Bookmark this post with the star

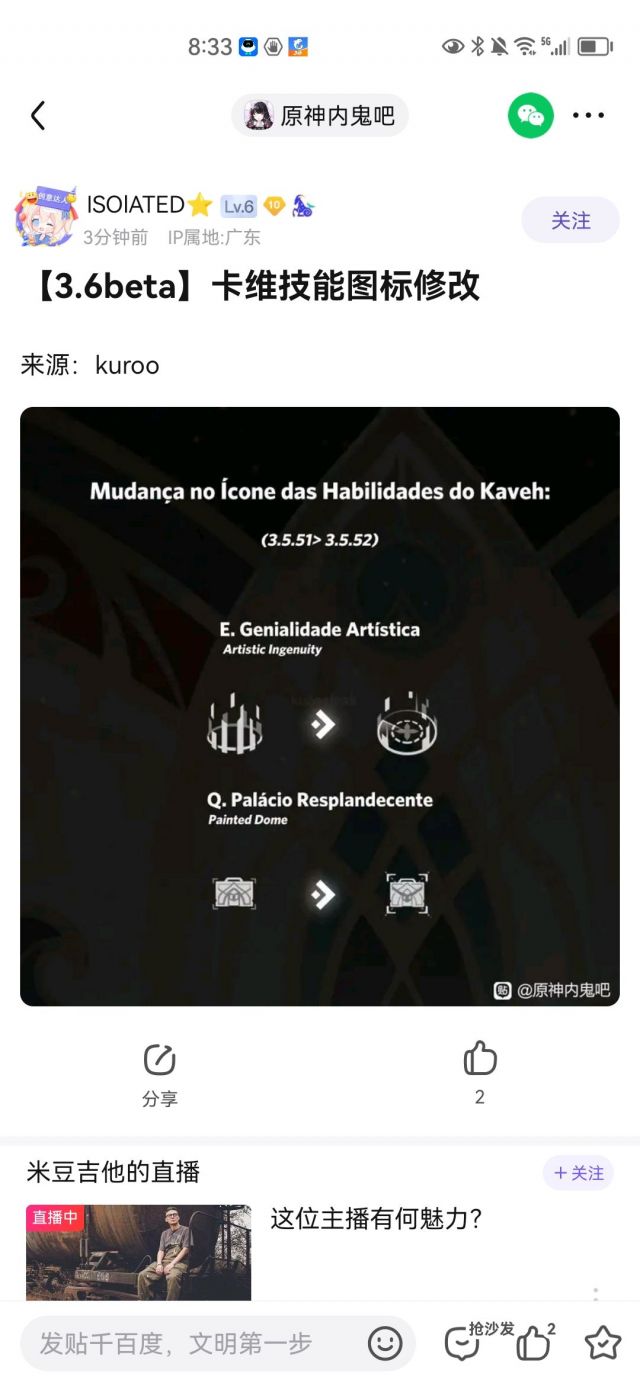602,1343
